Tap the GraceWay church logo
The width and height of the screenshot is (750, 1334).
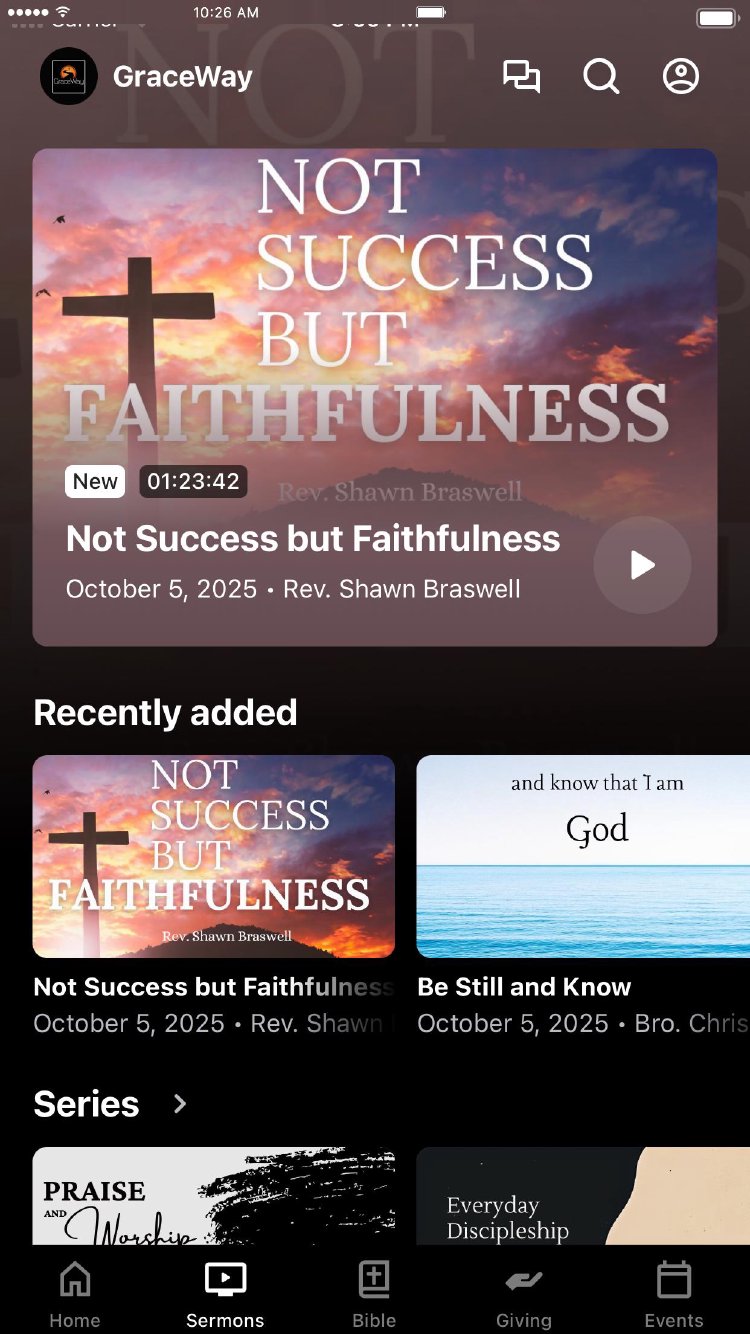69,77
